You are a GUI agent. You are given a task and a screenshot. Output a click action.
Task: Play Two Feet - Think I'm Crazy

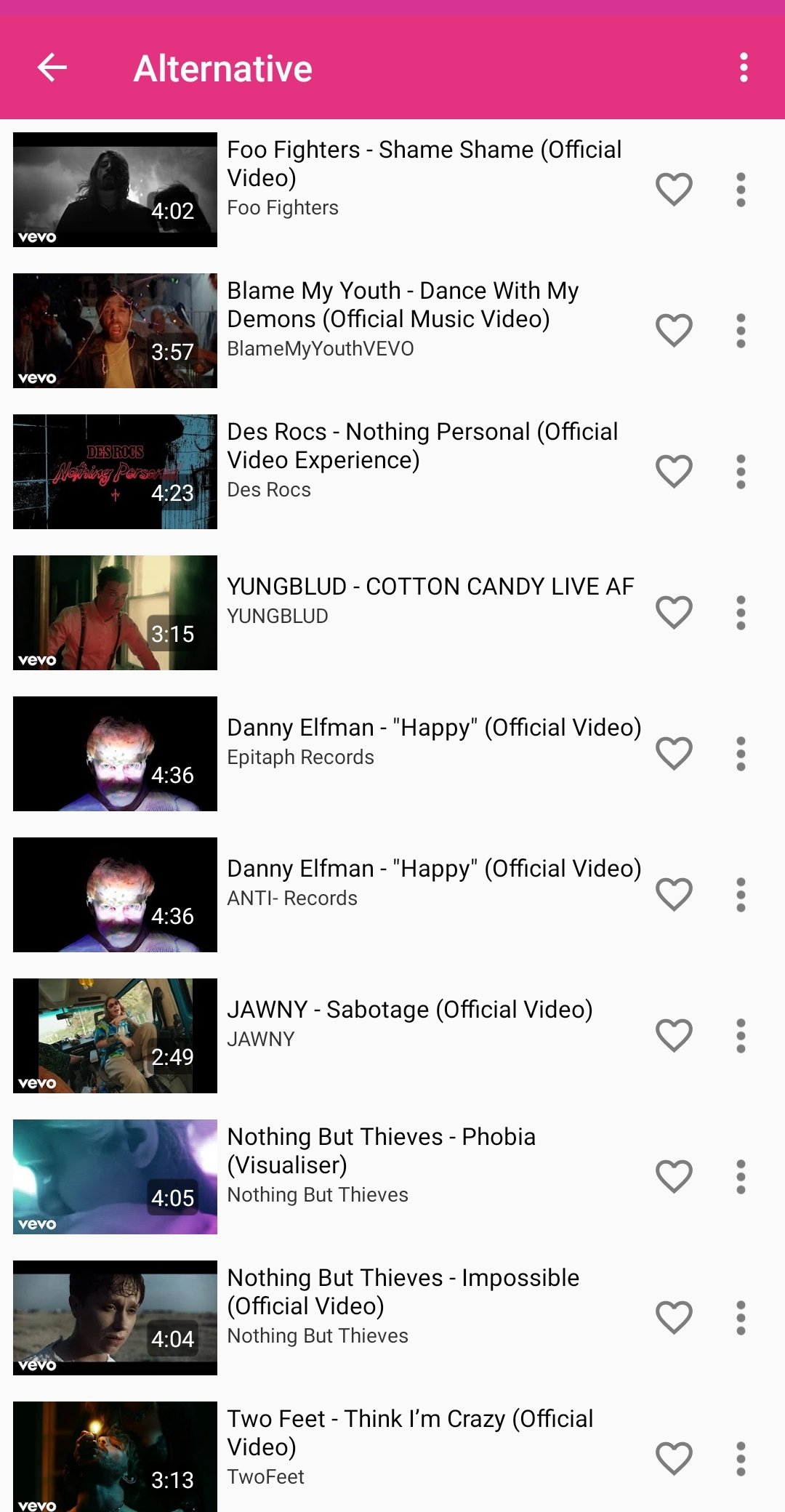(392, 1457)
